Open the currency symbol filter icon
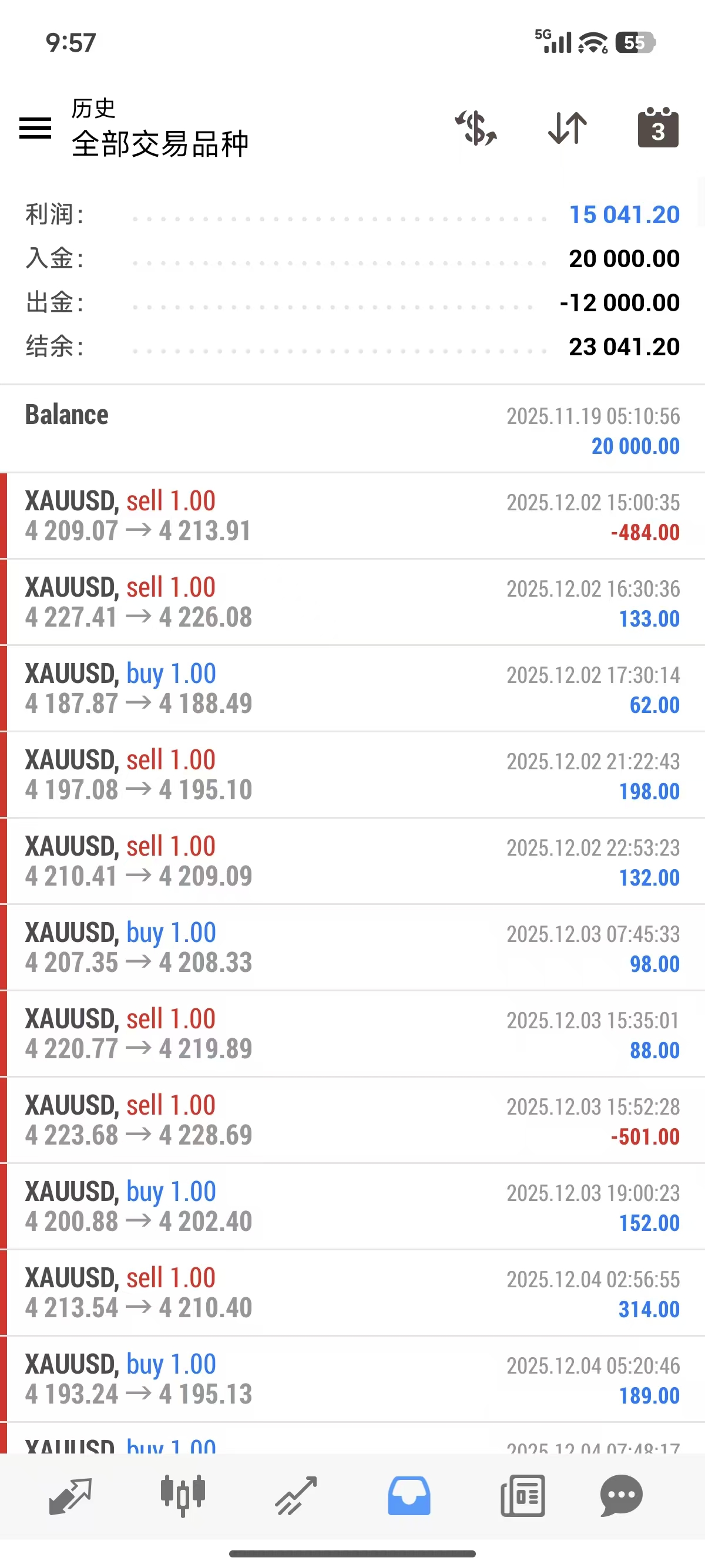705x1568 pixels. [x=475, y=128]
